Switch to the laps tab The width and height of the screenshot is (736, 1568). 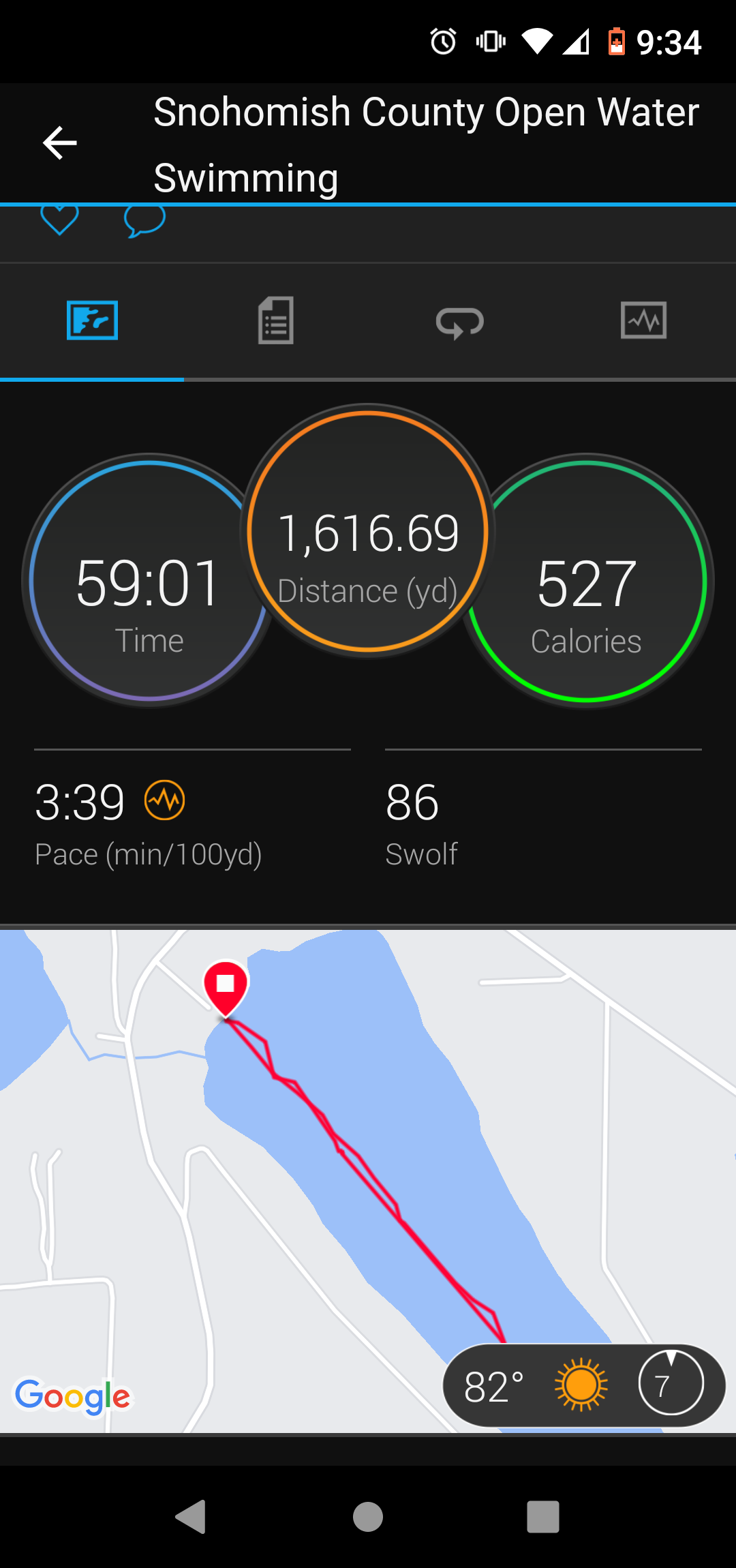(460, 322)
